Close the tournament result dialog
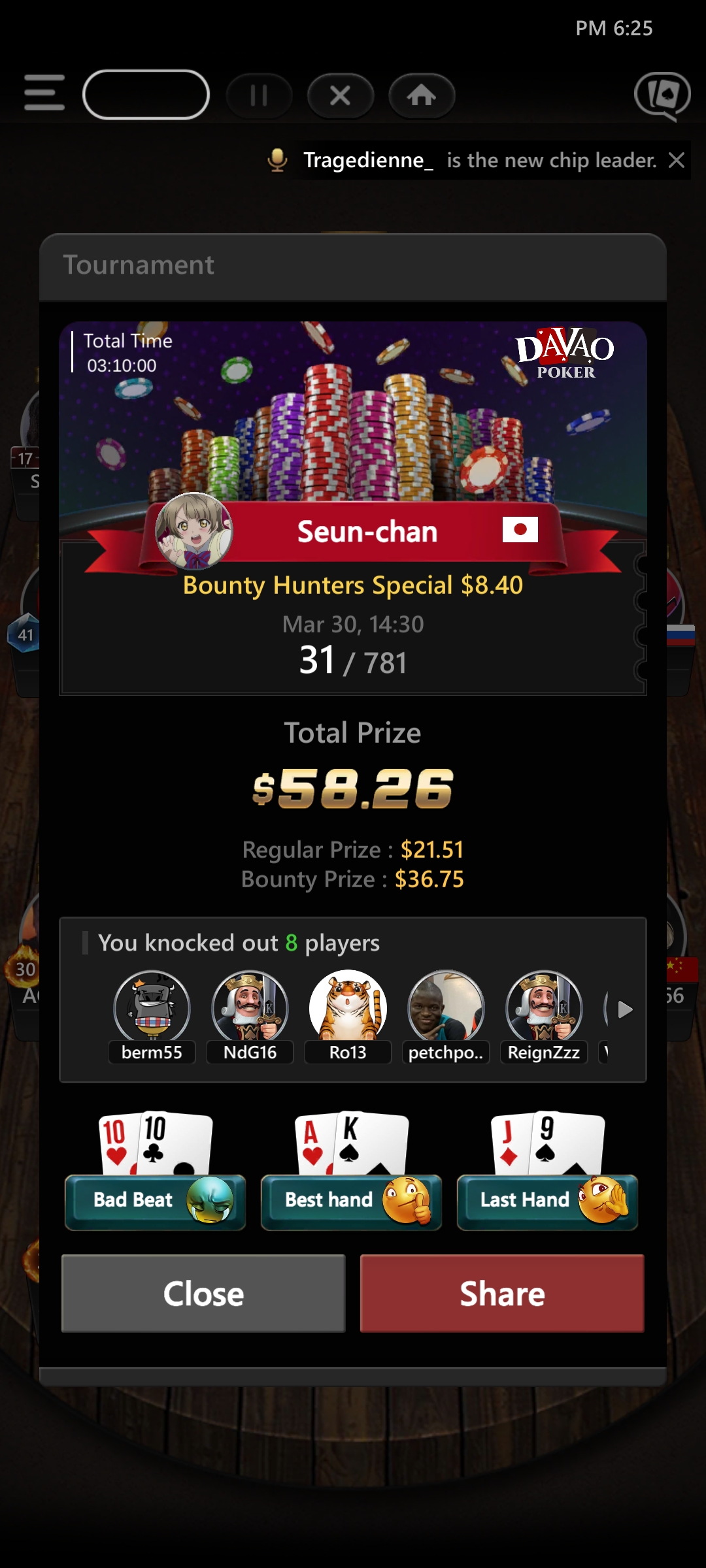Screen dimensions: 706x1568 (203, 1293)
